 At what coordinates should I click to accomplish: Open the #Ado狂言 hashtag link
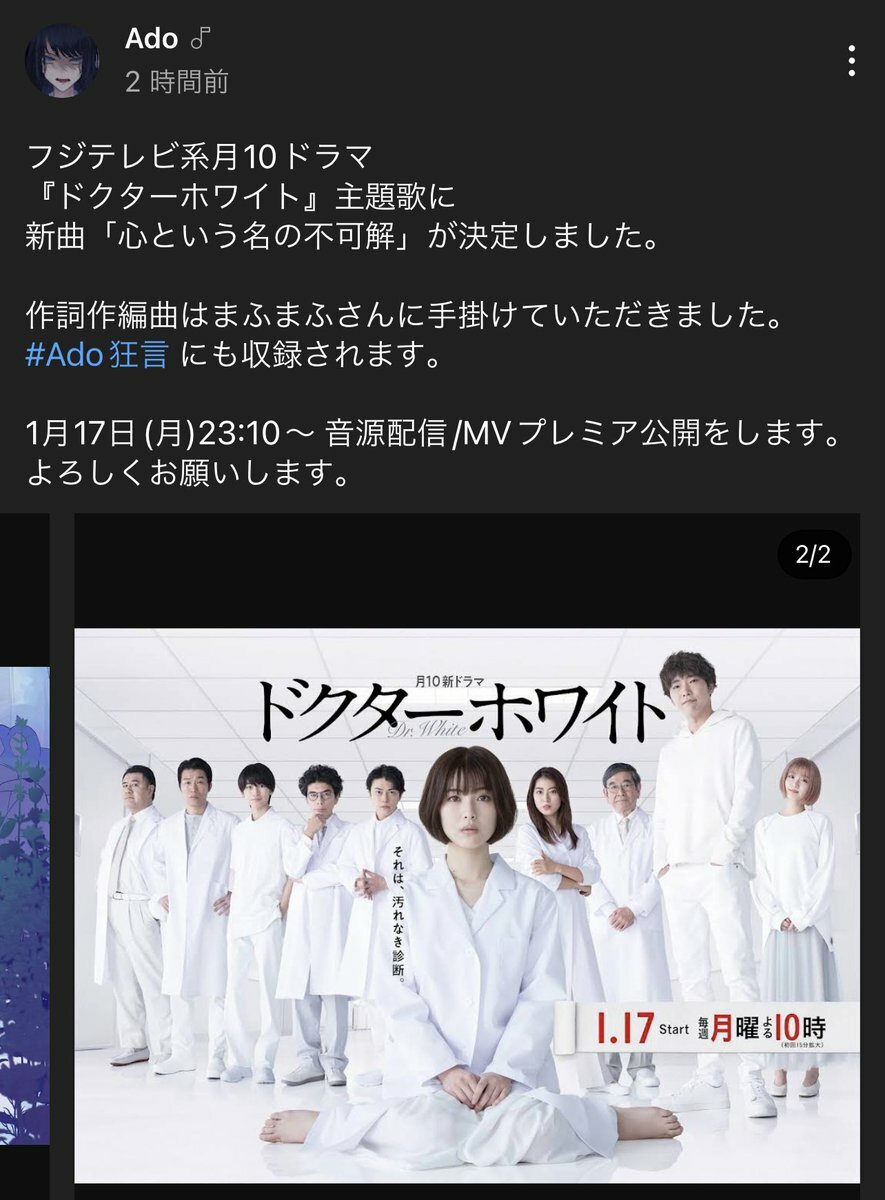(97, 356)
